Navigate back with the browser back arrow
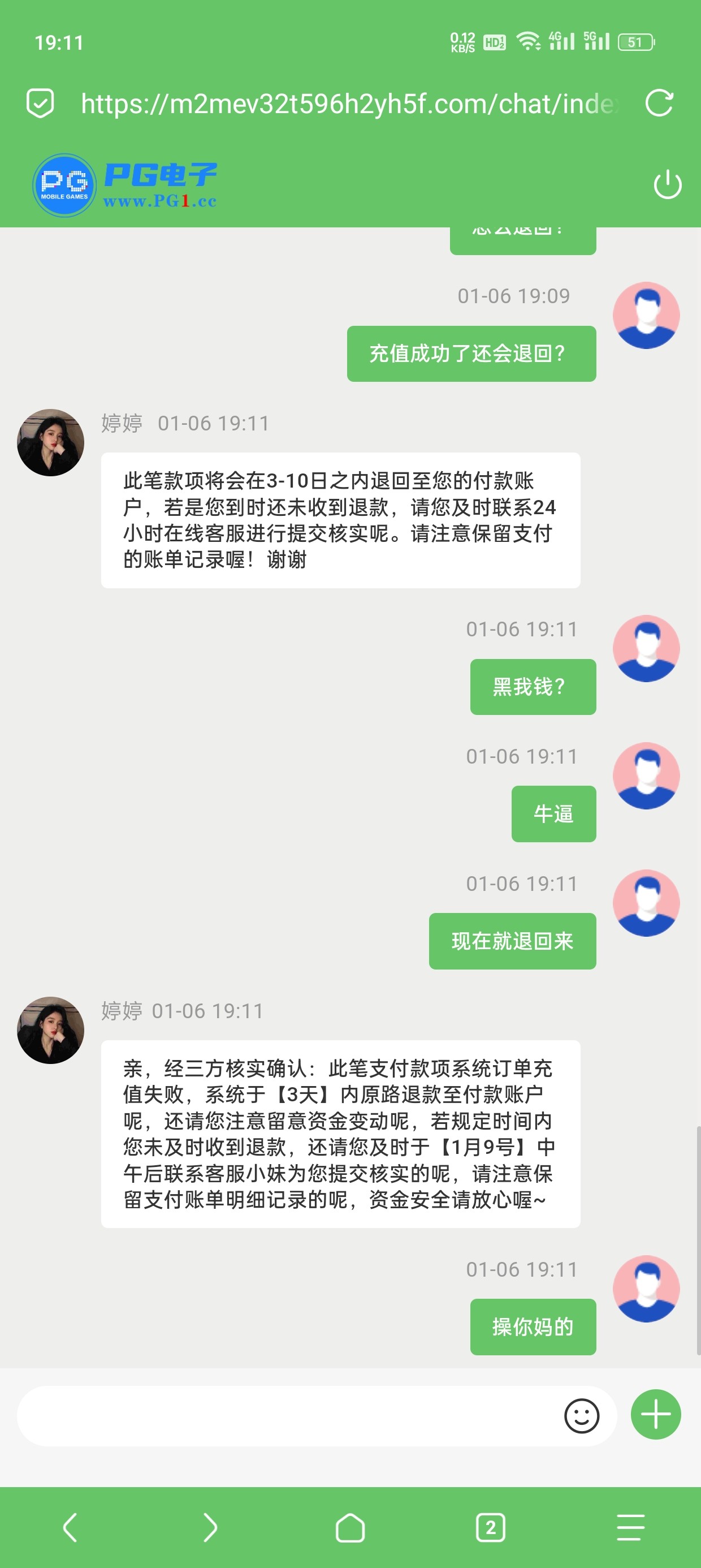This screenshot has height=1568, width=701. point(70,1527)
